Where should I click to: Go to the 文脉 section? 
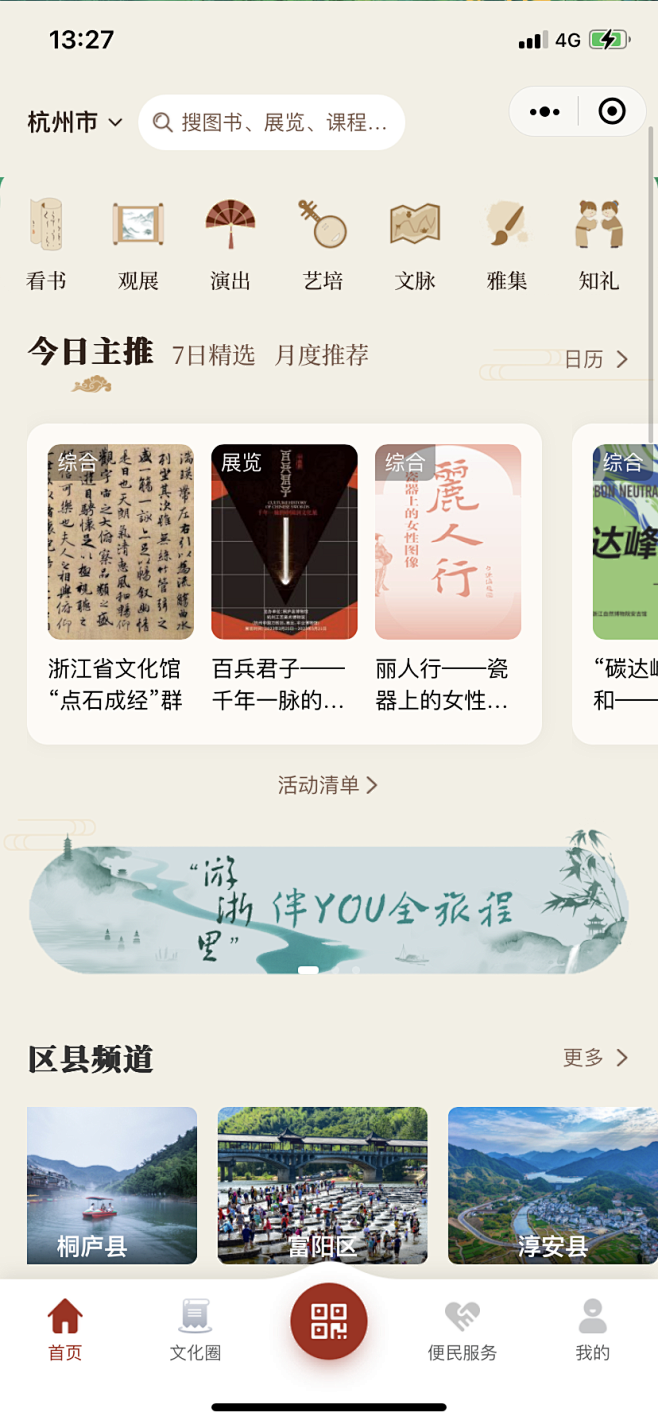[415, 244]
